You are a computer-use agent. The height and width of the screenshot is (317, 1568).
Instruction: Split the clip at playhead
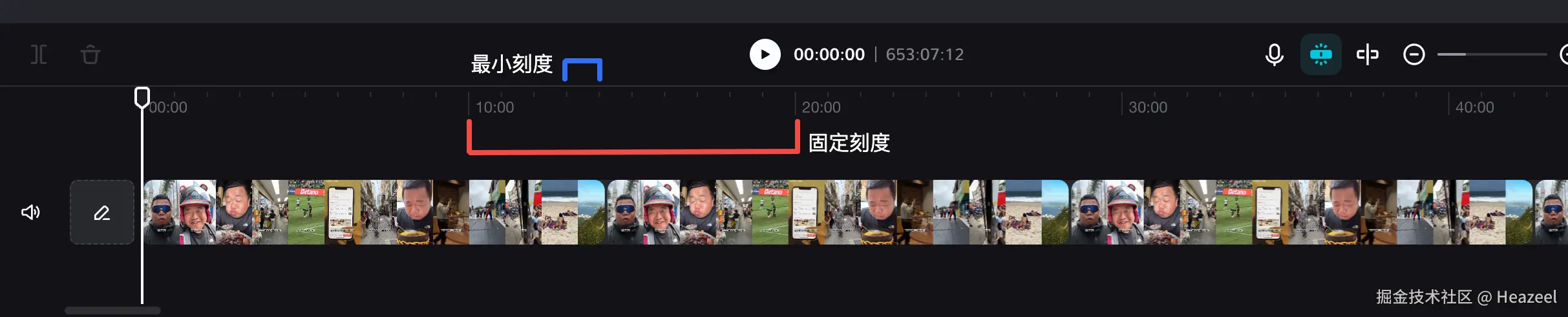click(39, 54)
